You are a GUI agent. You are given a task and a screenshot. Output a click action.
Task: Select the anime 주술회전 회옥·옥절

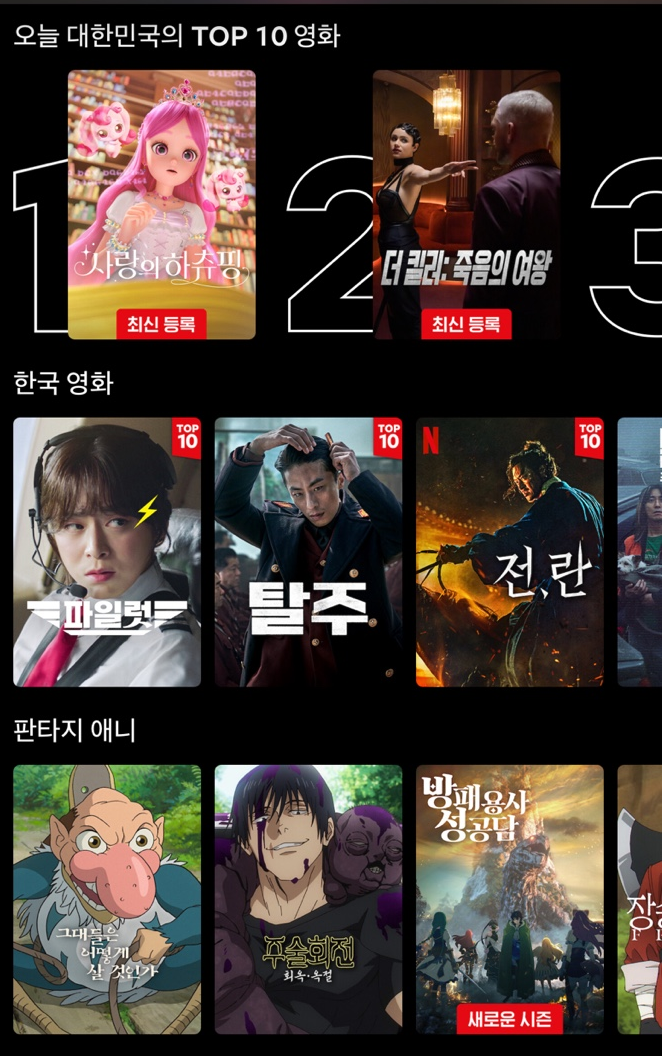click(308, 900)
